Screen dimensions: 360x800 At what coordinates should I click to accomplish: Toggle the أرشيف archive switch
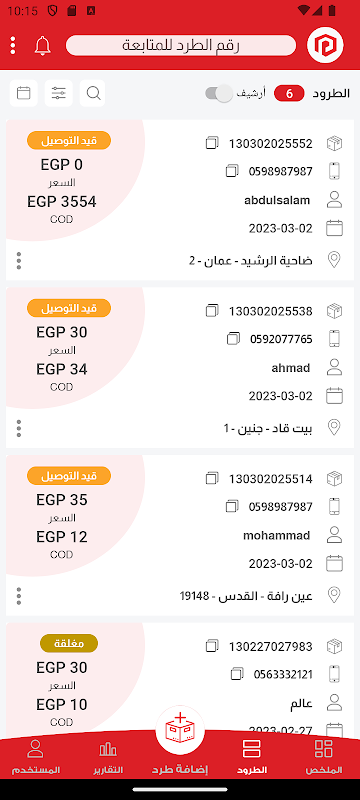(x=219, y=93)
